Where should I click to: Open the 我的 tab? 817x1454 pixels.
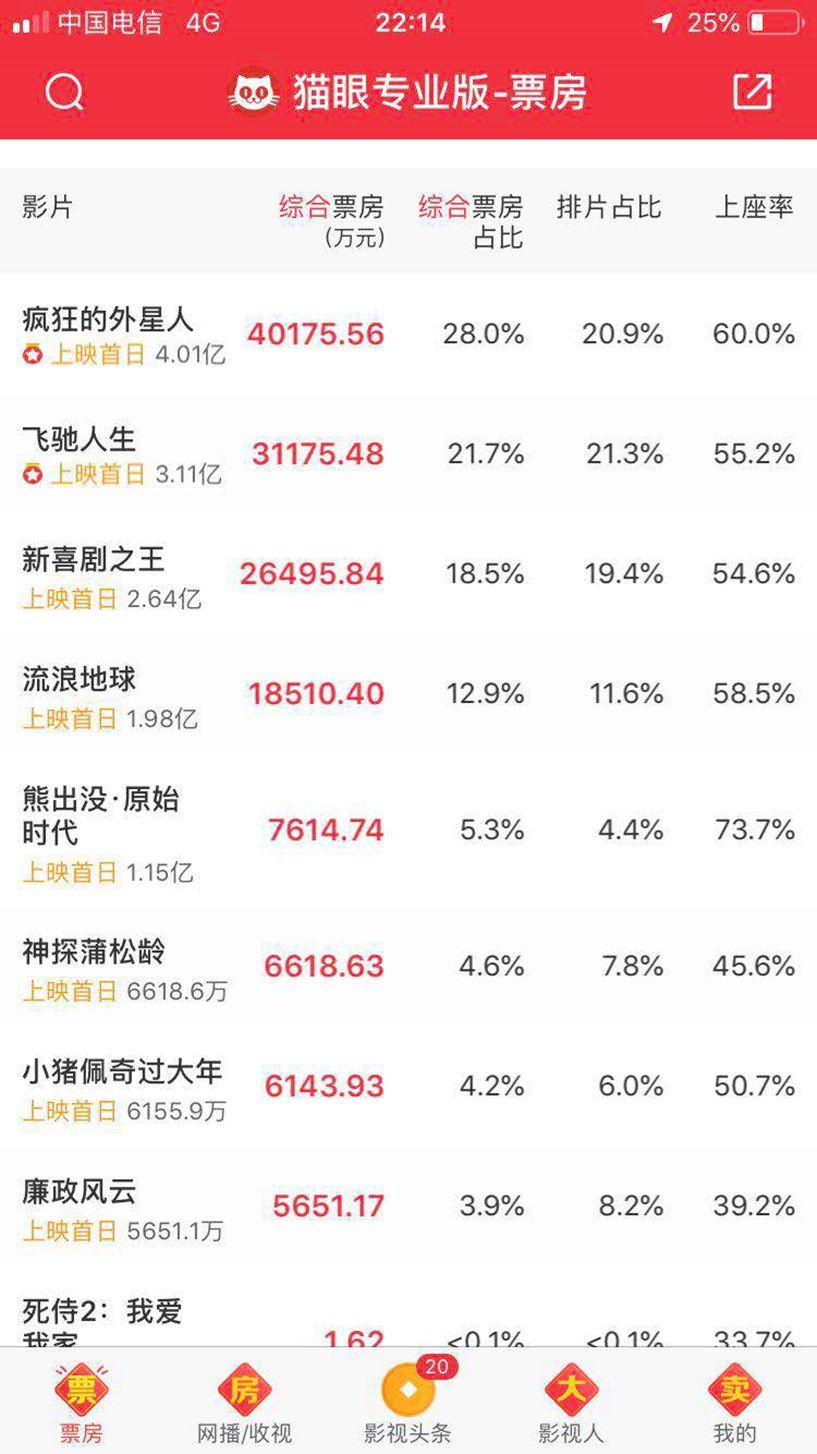click(x=735, y=1401)
